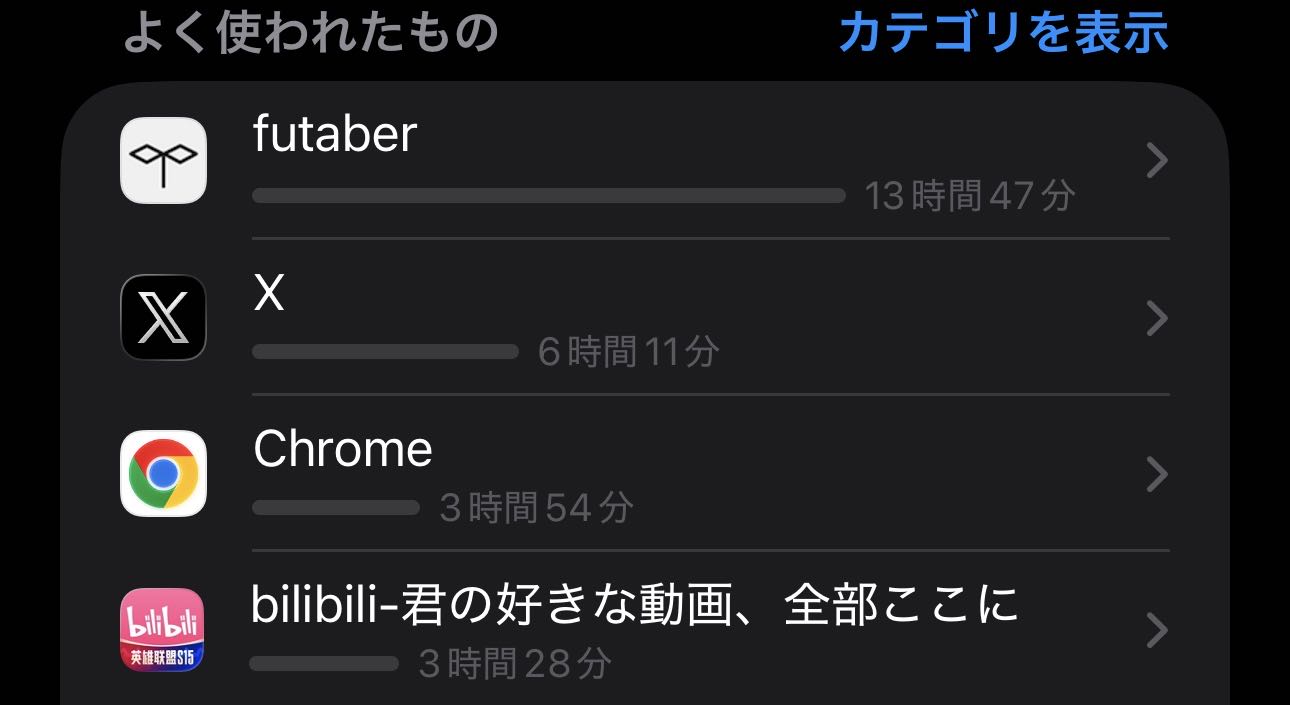Open the X app usage row
This screenshot has height=705, width=1290.
pos(645,318)
